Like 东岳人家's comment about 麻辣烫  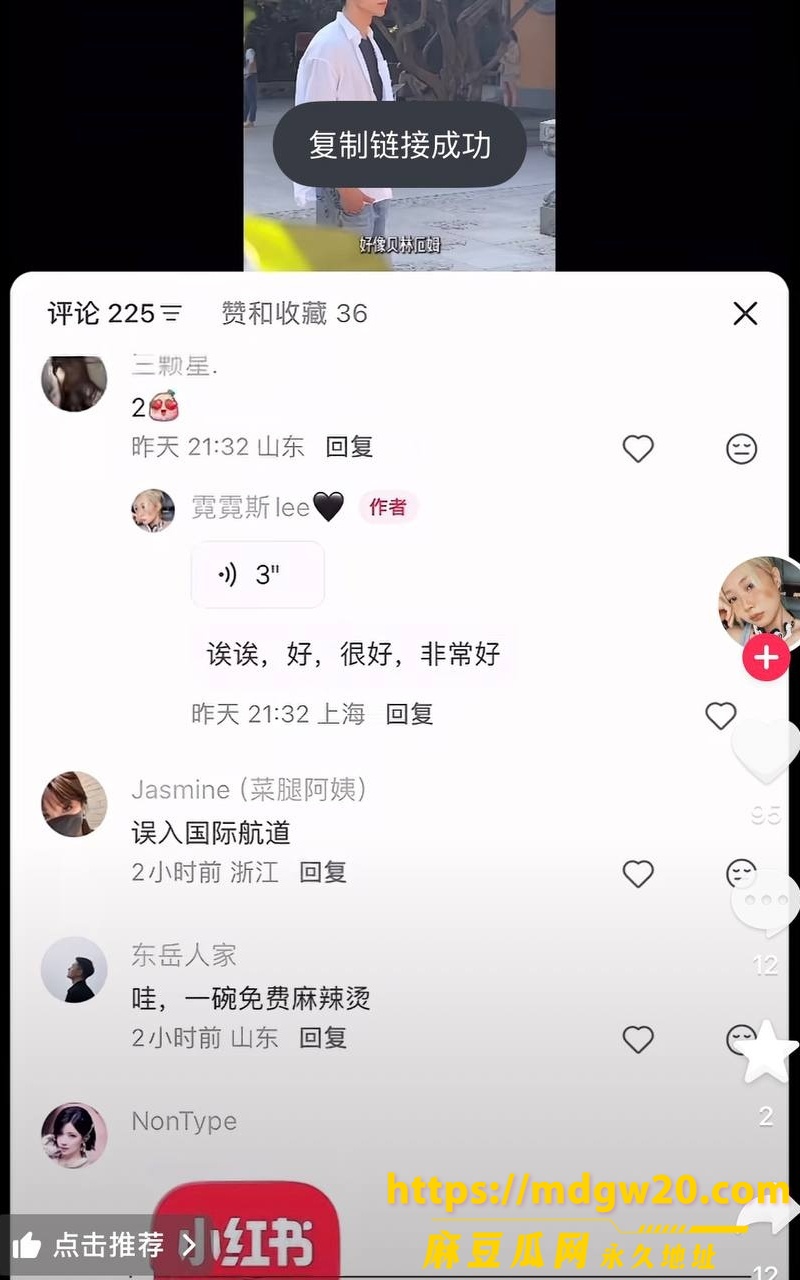tap(638, 1040)
